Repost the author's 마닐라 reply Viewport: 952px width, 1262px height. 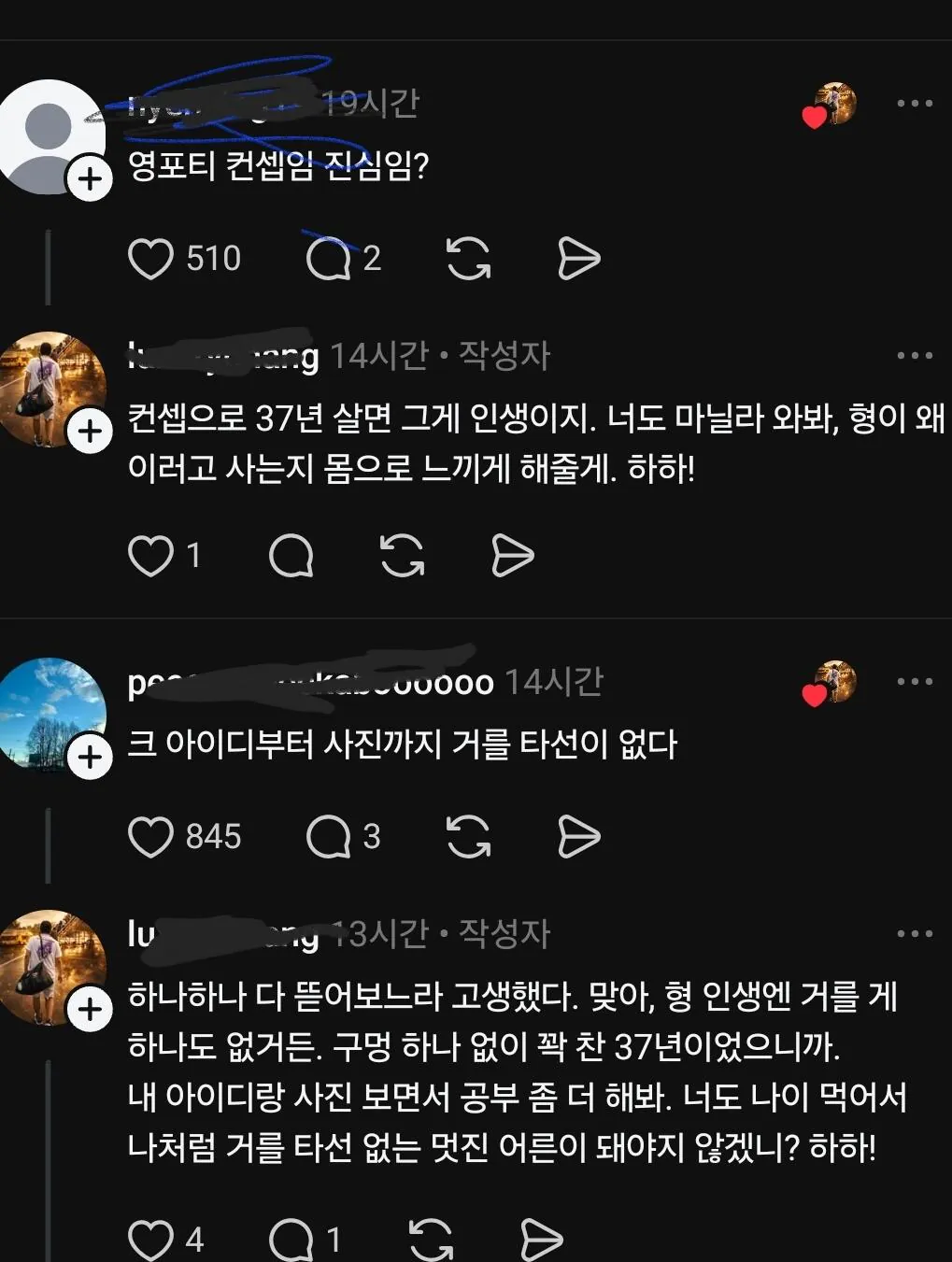pyautogui.click(x=403, y=556)
